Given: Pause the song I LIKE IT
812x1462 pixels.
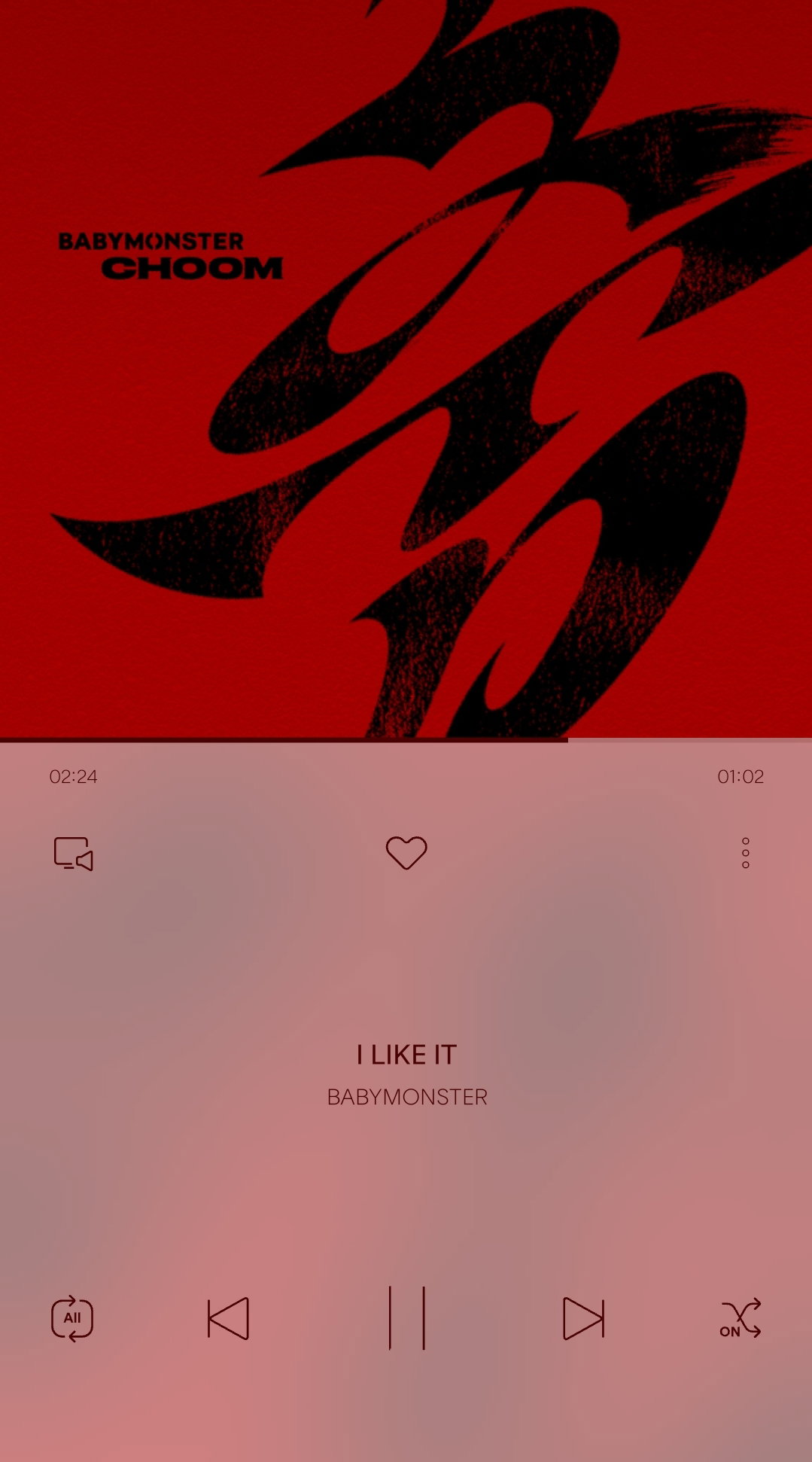Looking at the screenshot, I should coord(406,1318).
